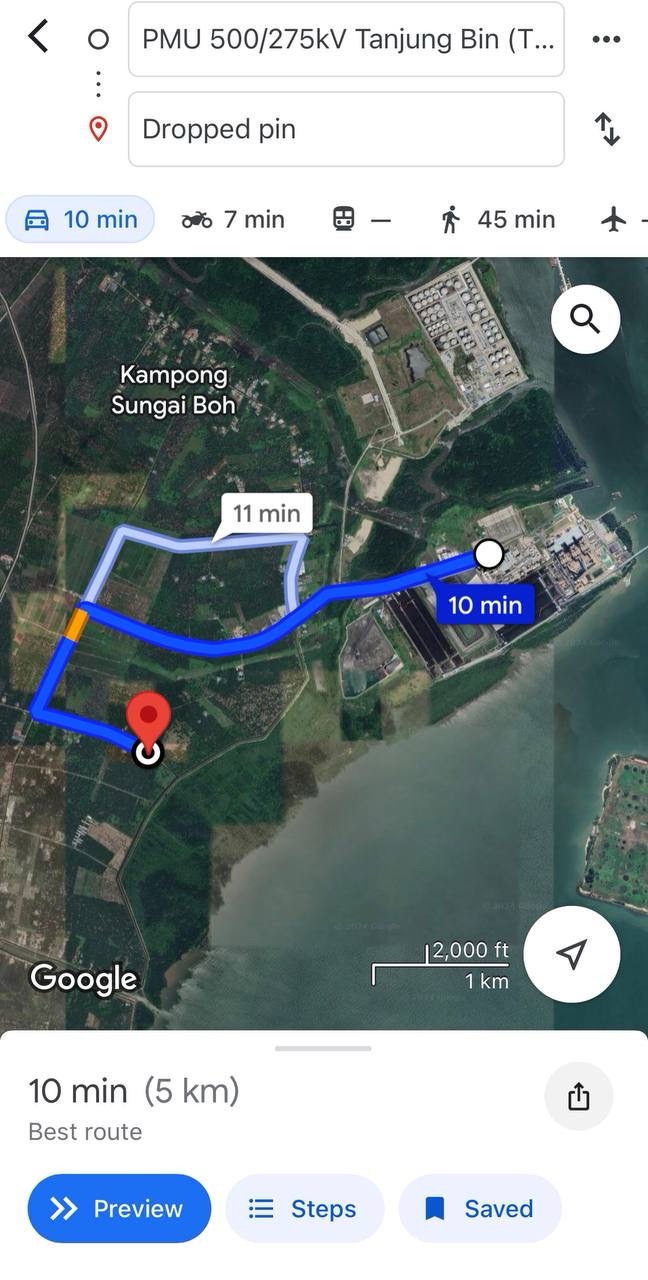
Task: Go back from directions screen
Action: 38,38
